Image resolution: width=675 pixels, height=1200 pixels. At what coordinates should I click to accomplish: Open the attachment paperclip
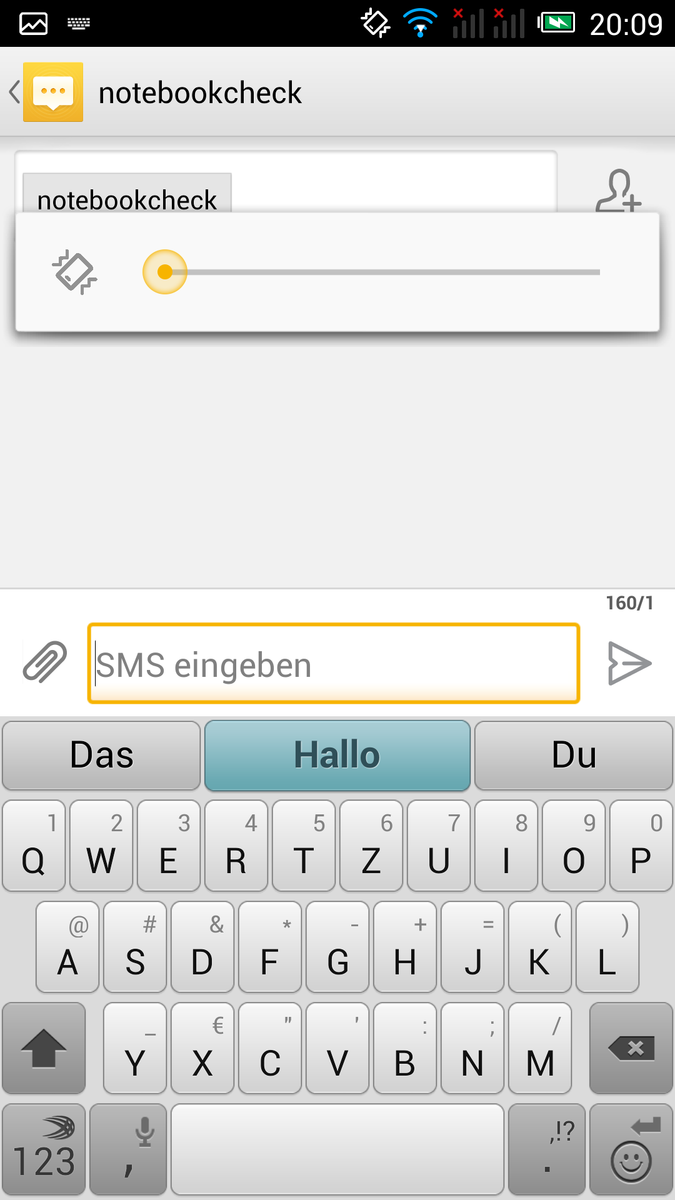tap(44, 663)
